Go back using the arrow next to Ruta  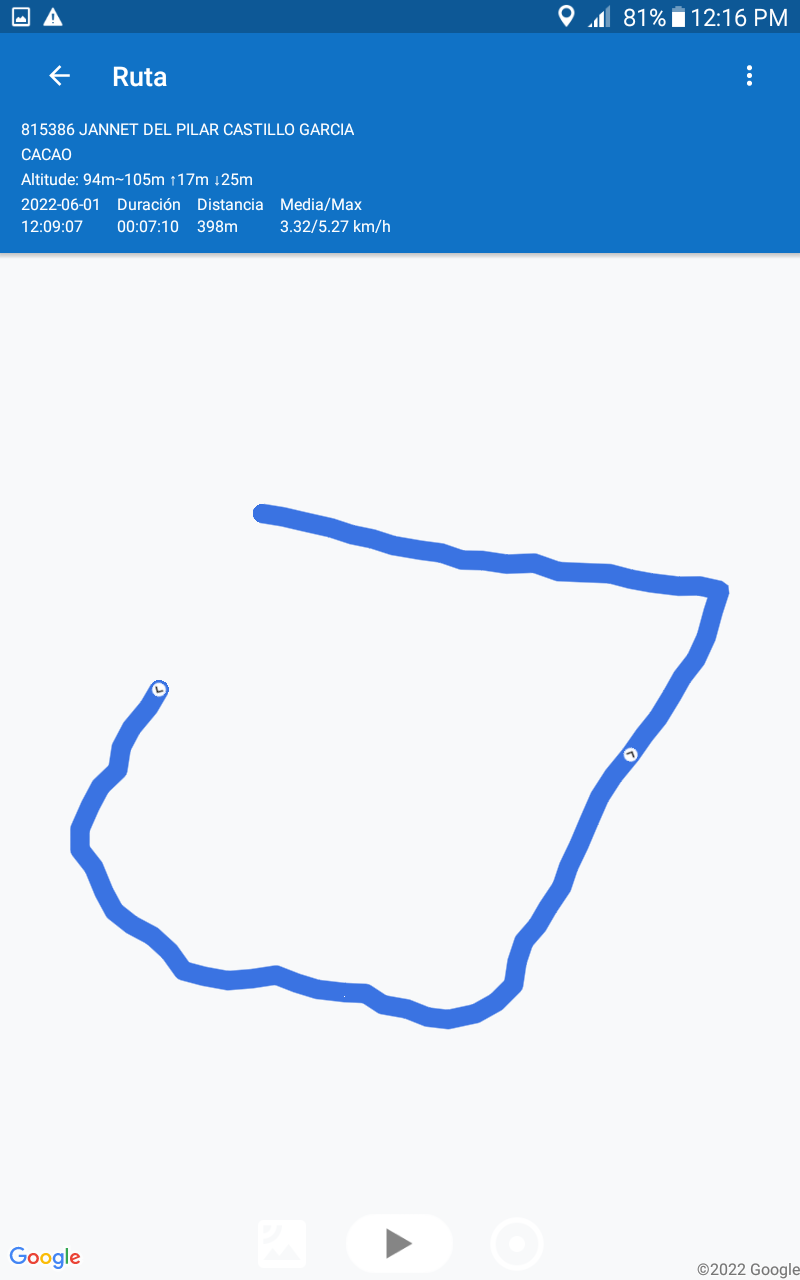tap(59, 76)
